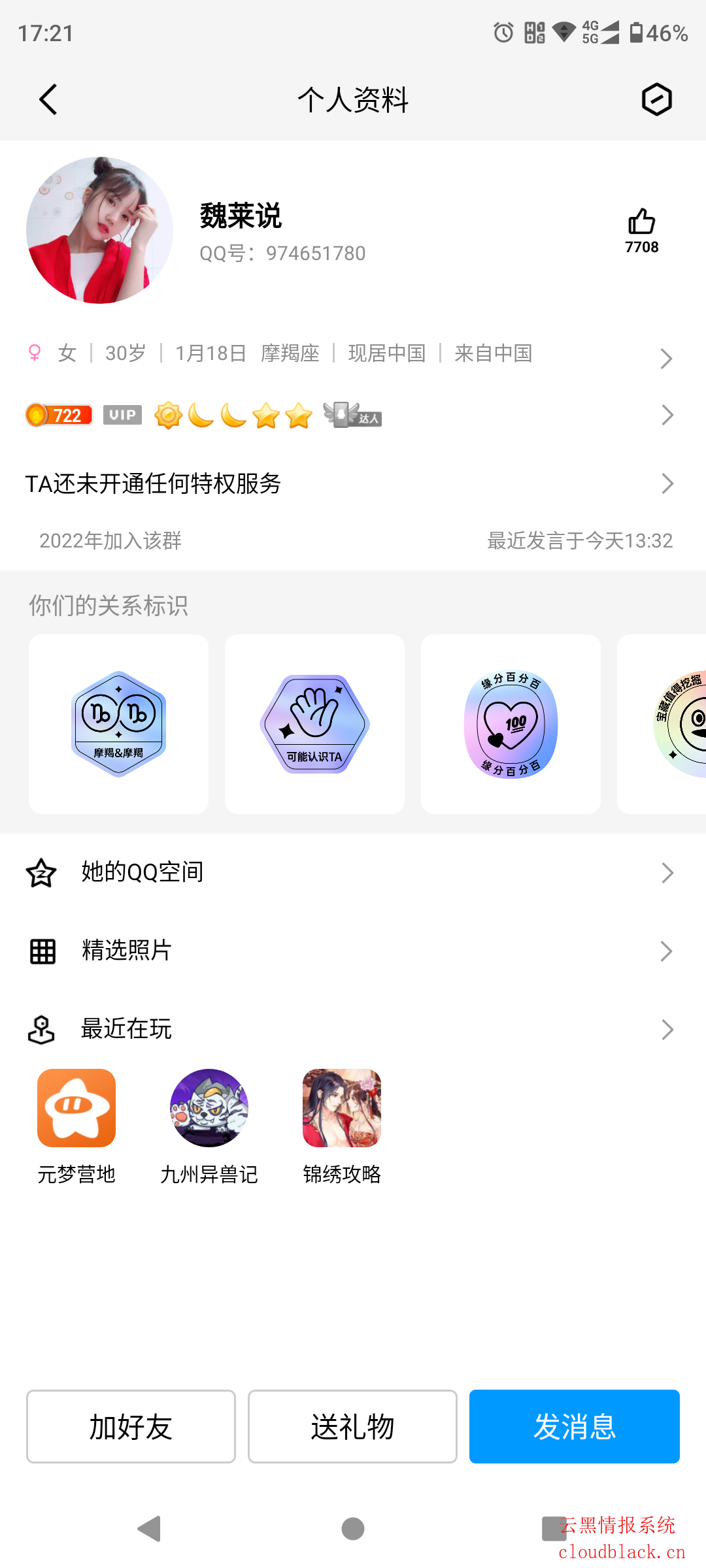Go to the system home screen

tap(353, 1529)
